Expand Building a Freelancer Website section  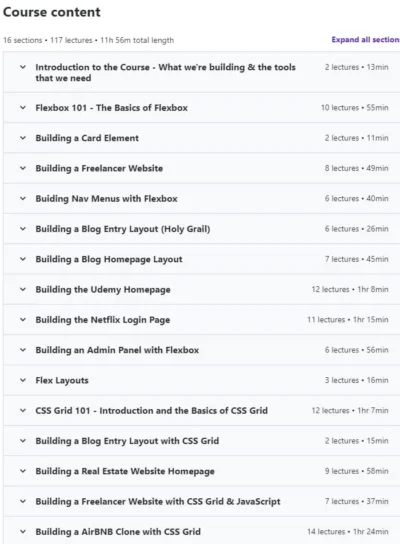point(202,168)
